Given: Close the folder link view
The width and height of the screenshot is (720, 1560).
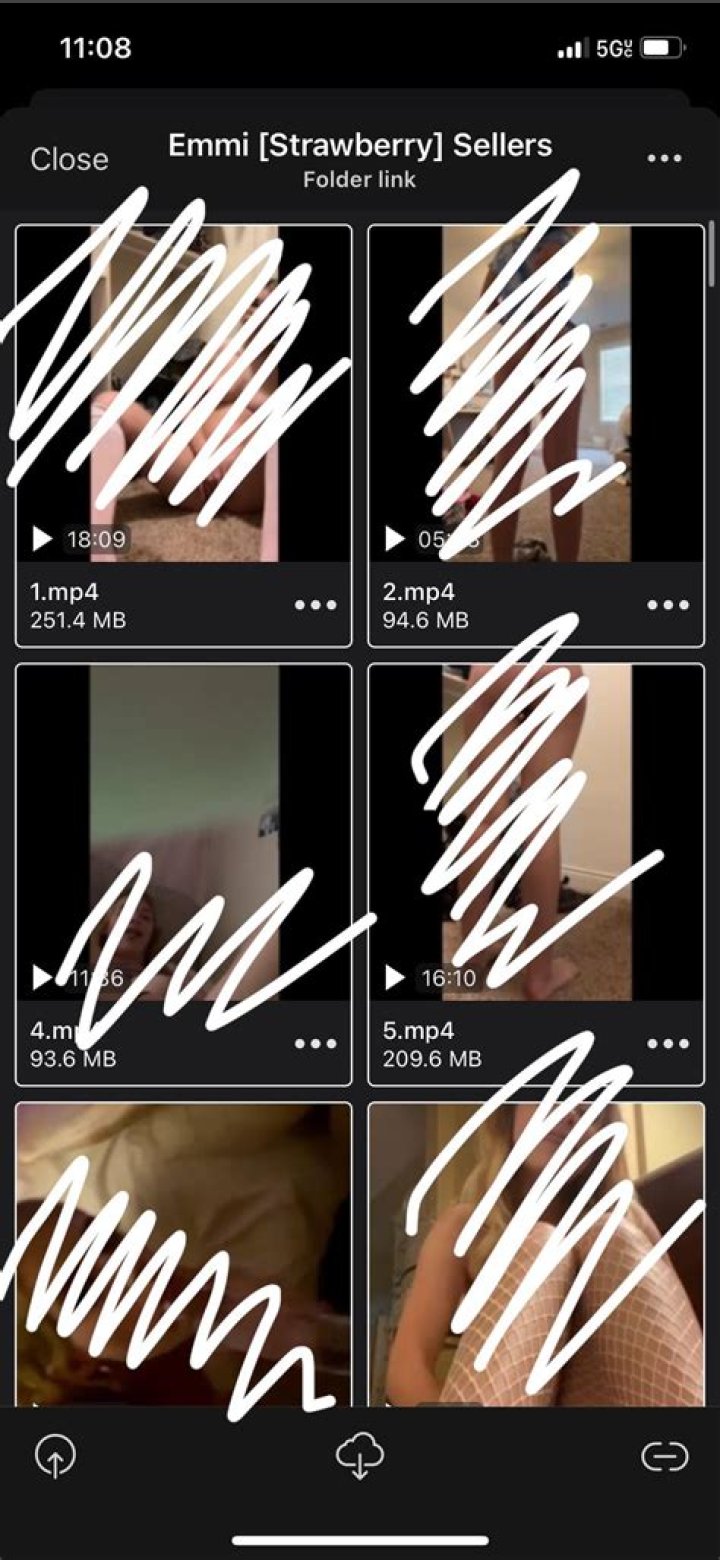Looking at the screenshot, I should (x=69, y=159).
